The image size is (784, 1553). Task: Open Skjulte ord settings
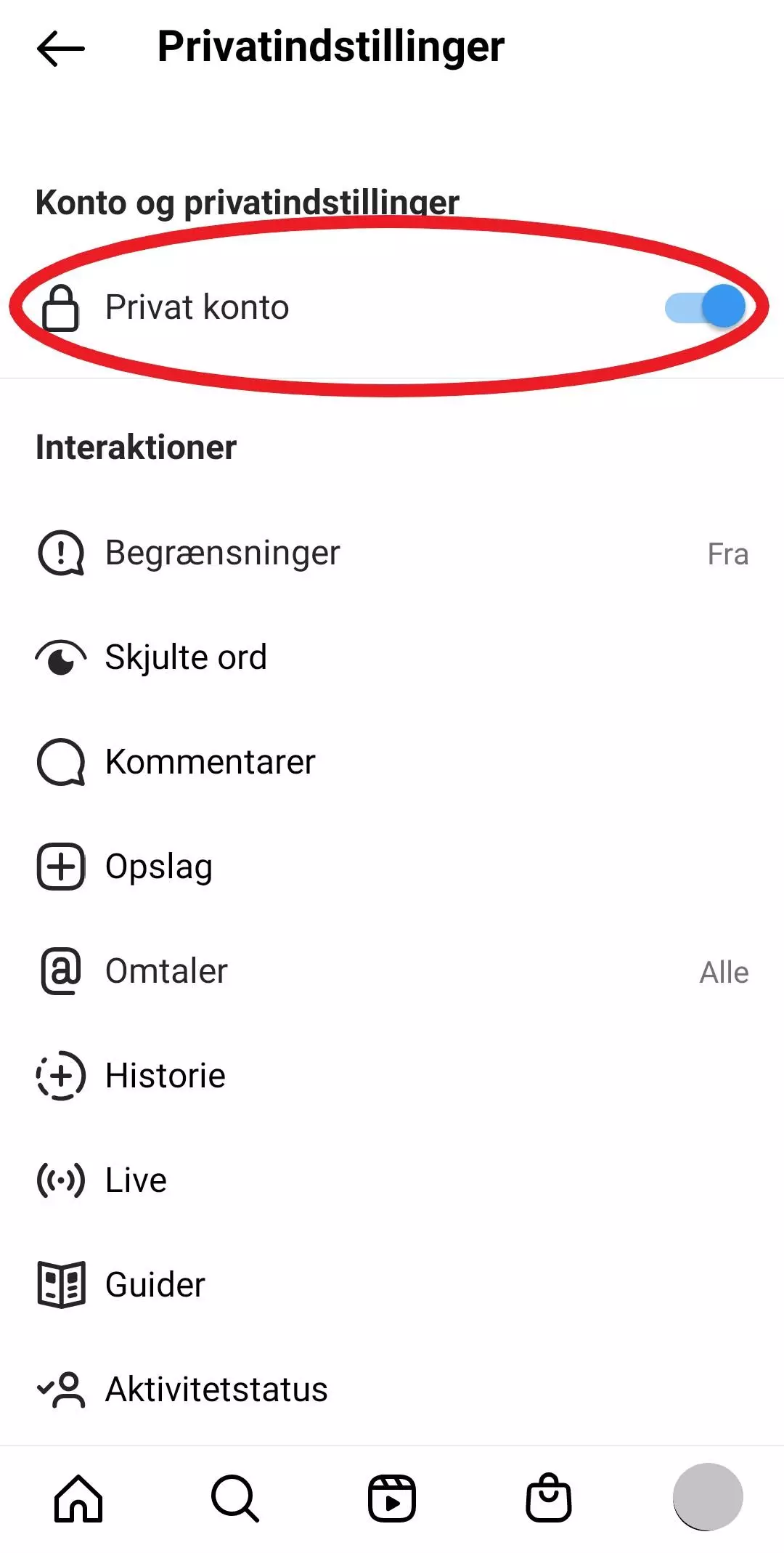[392, 657]
